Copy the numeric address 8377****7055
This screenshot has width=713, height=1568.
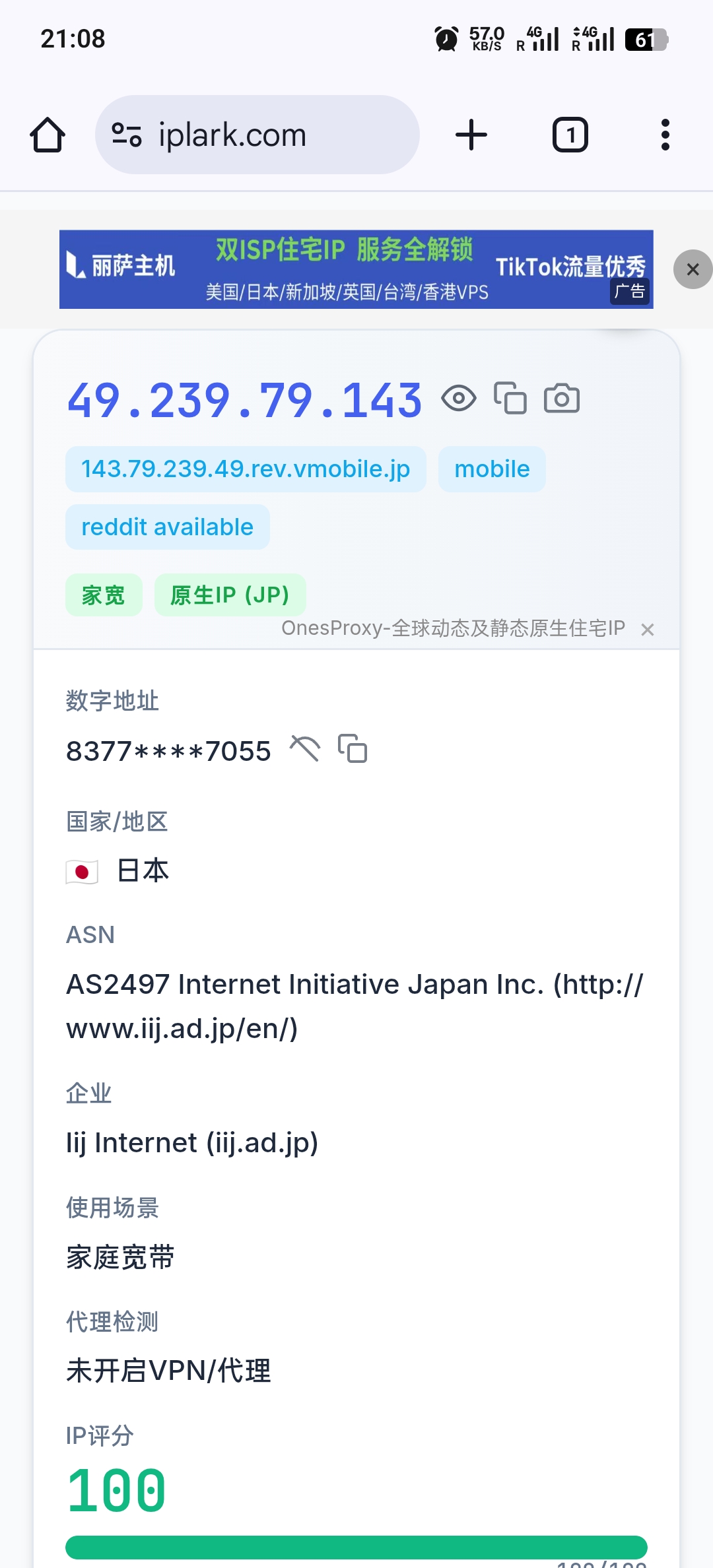353,749
